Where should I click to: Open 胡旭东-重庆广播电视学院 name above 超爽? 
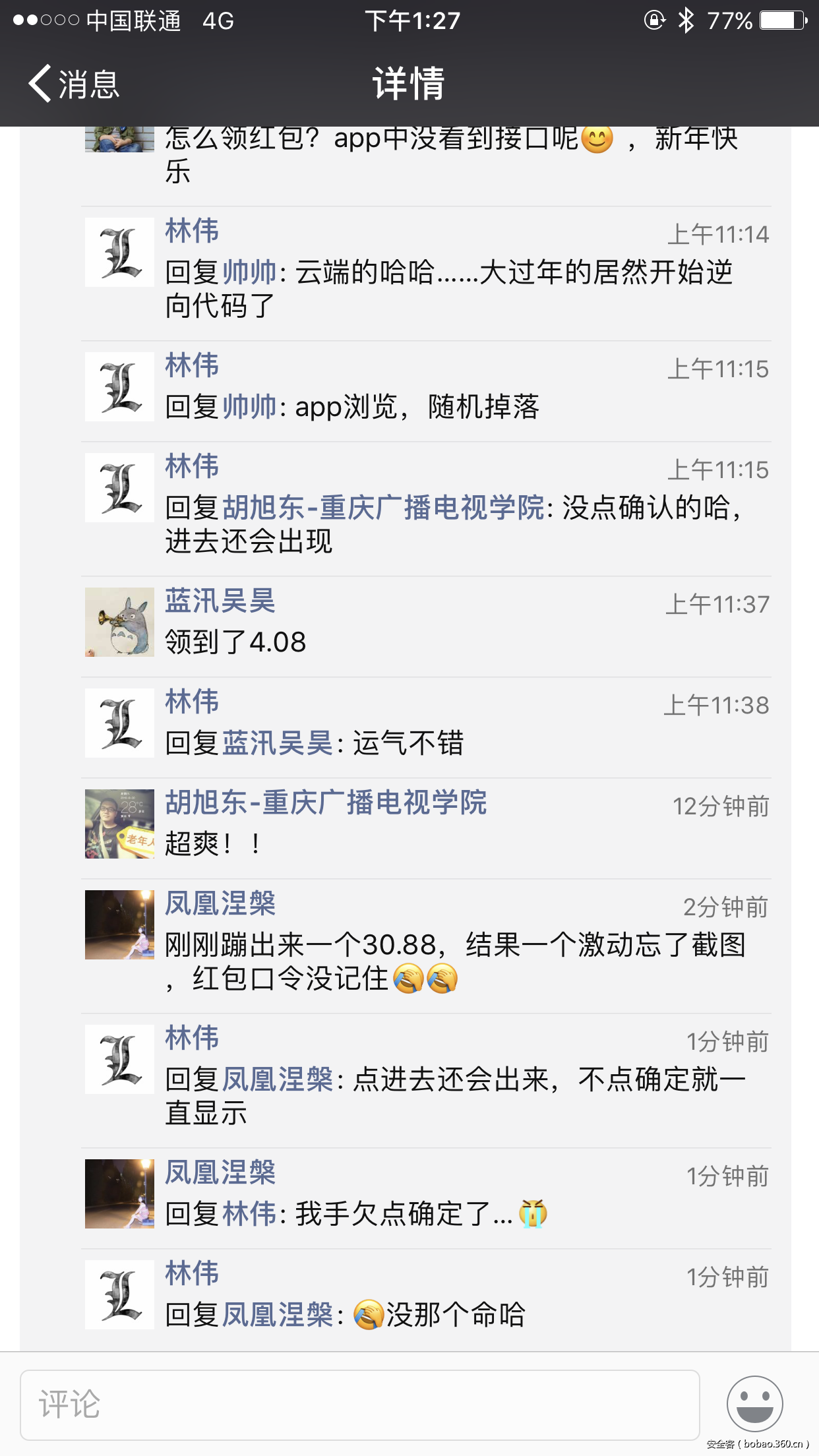[x=326, y=803]
